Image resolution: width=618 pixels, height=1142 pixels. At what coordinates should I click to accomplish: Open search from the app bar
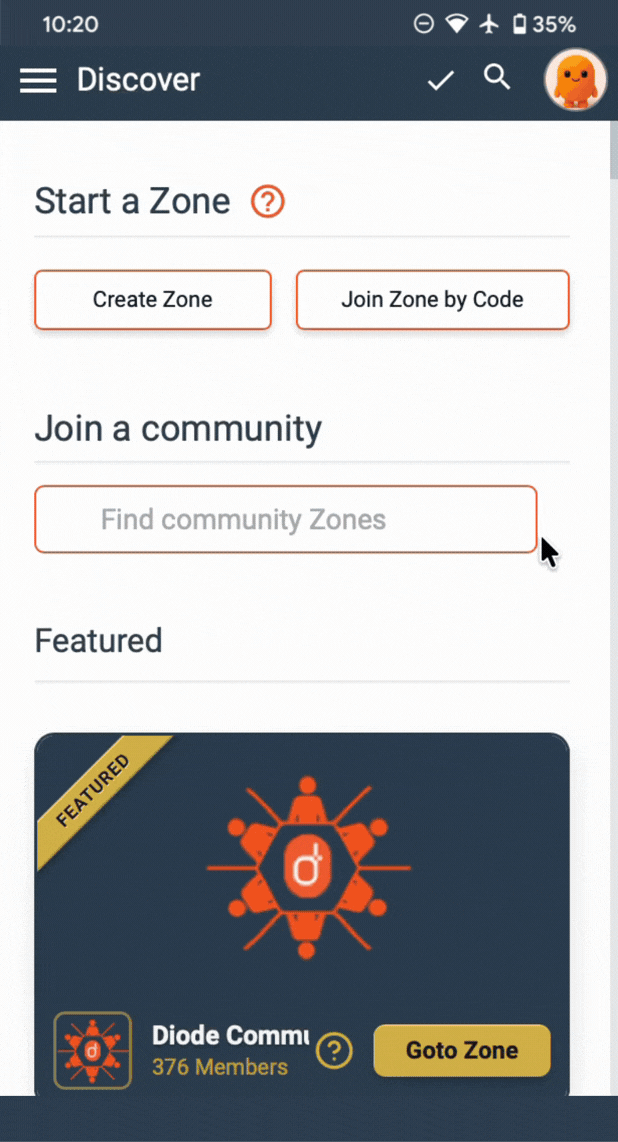pos(497,78)
